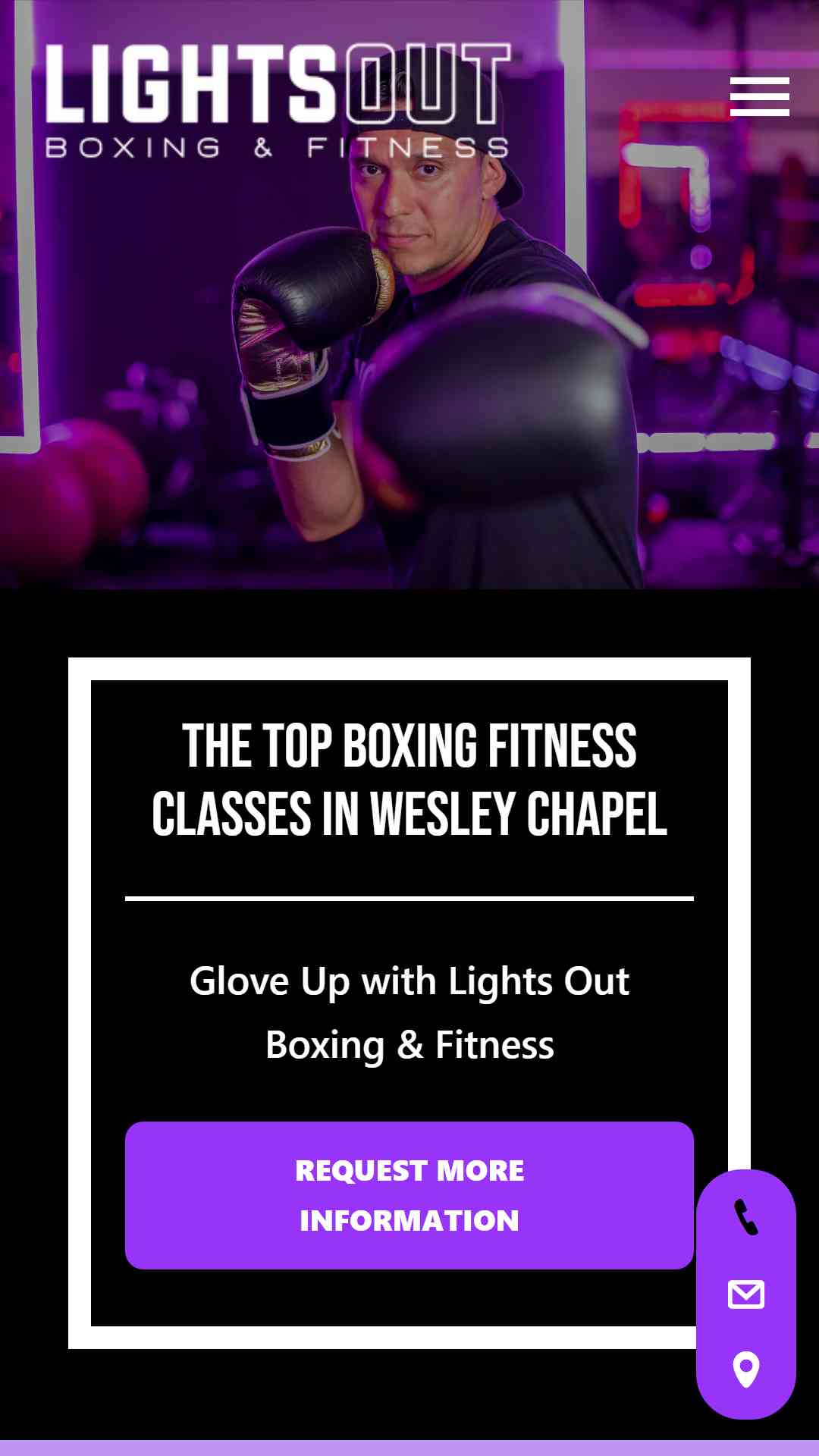Tap the Request More Information button

coord(409,1195)
